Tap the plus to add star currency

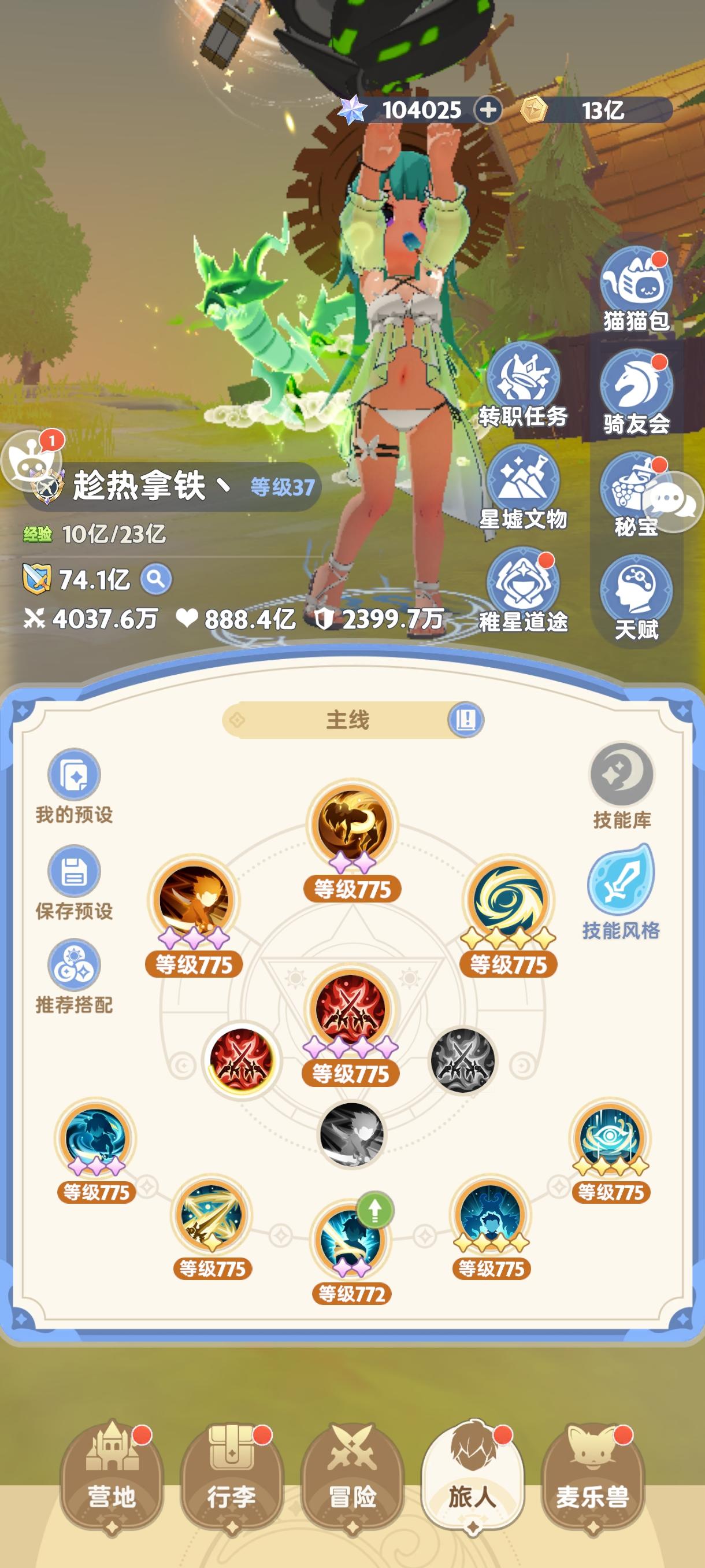click(x=487, y=110)
